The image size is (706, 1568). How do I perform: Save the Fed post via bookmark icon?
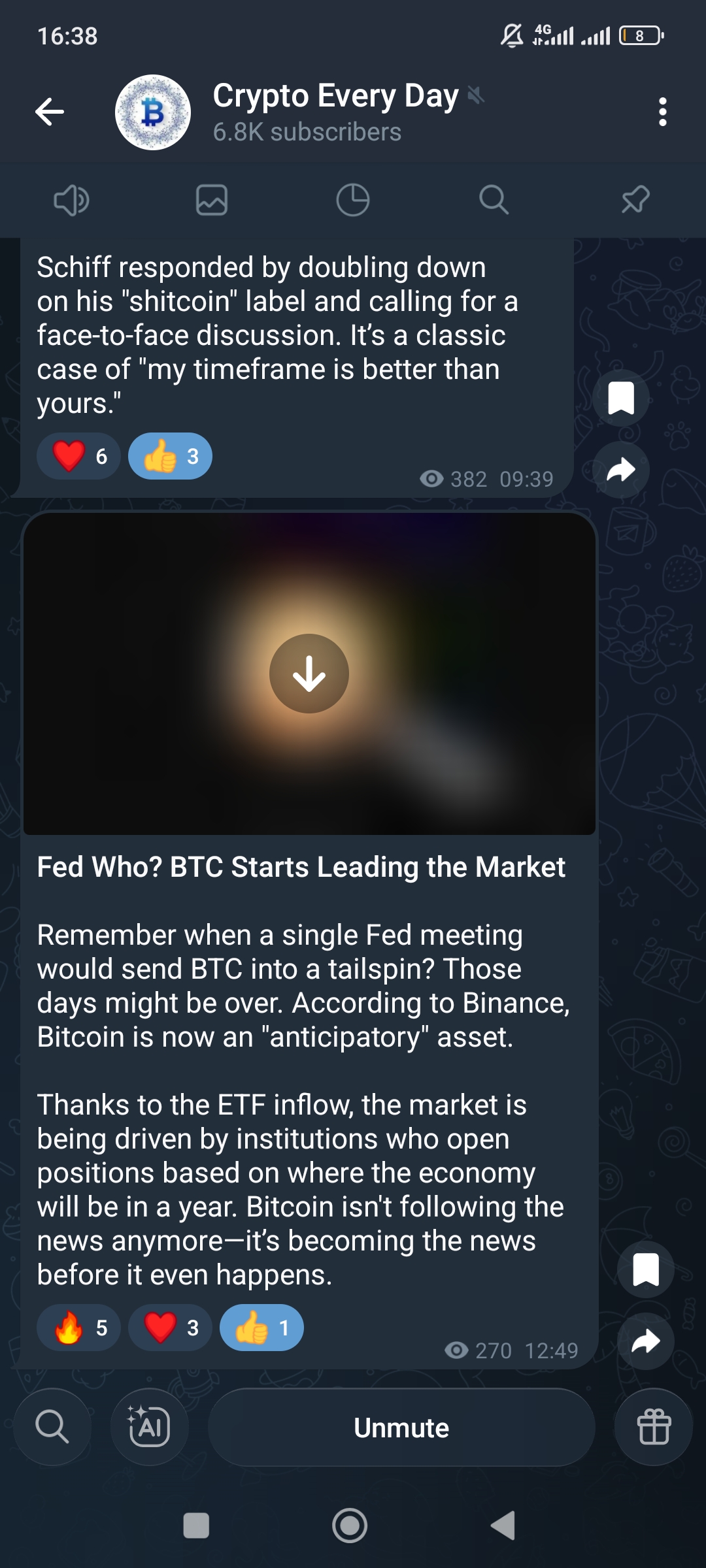pos(645,1269)
